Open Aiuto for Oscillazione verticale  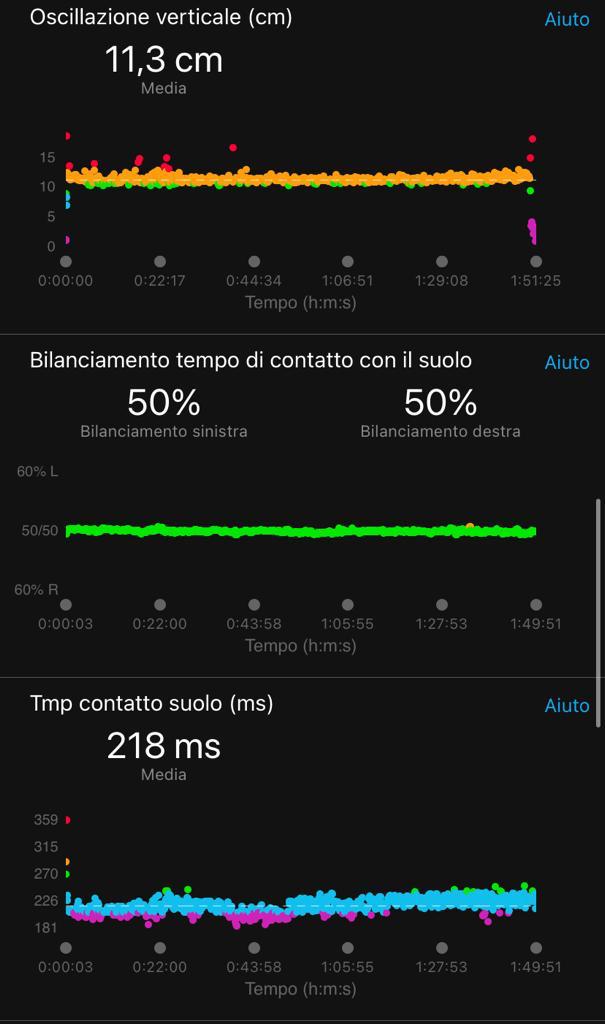click(x=566, y=19)
